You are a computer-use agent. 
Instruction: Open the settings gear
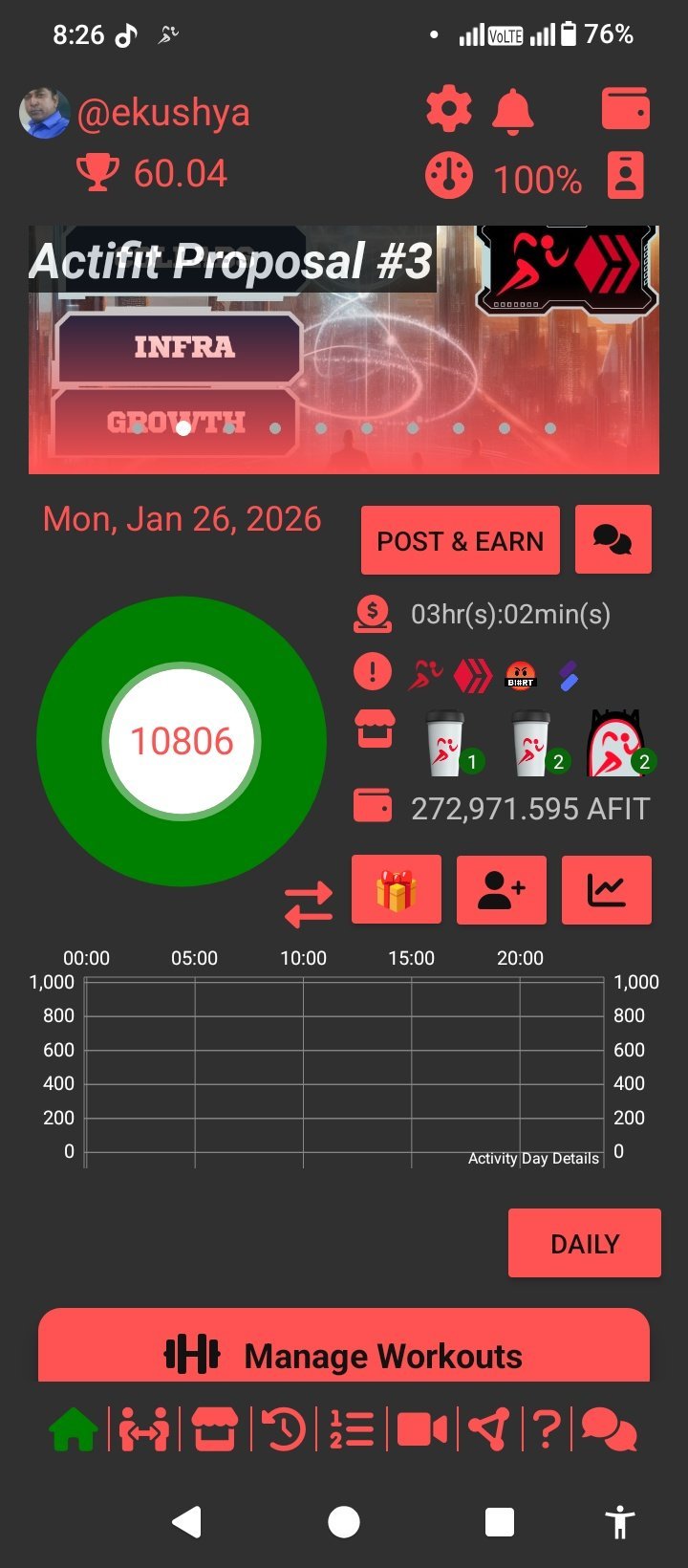coord(448,111)
